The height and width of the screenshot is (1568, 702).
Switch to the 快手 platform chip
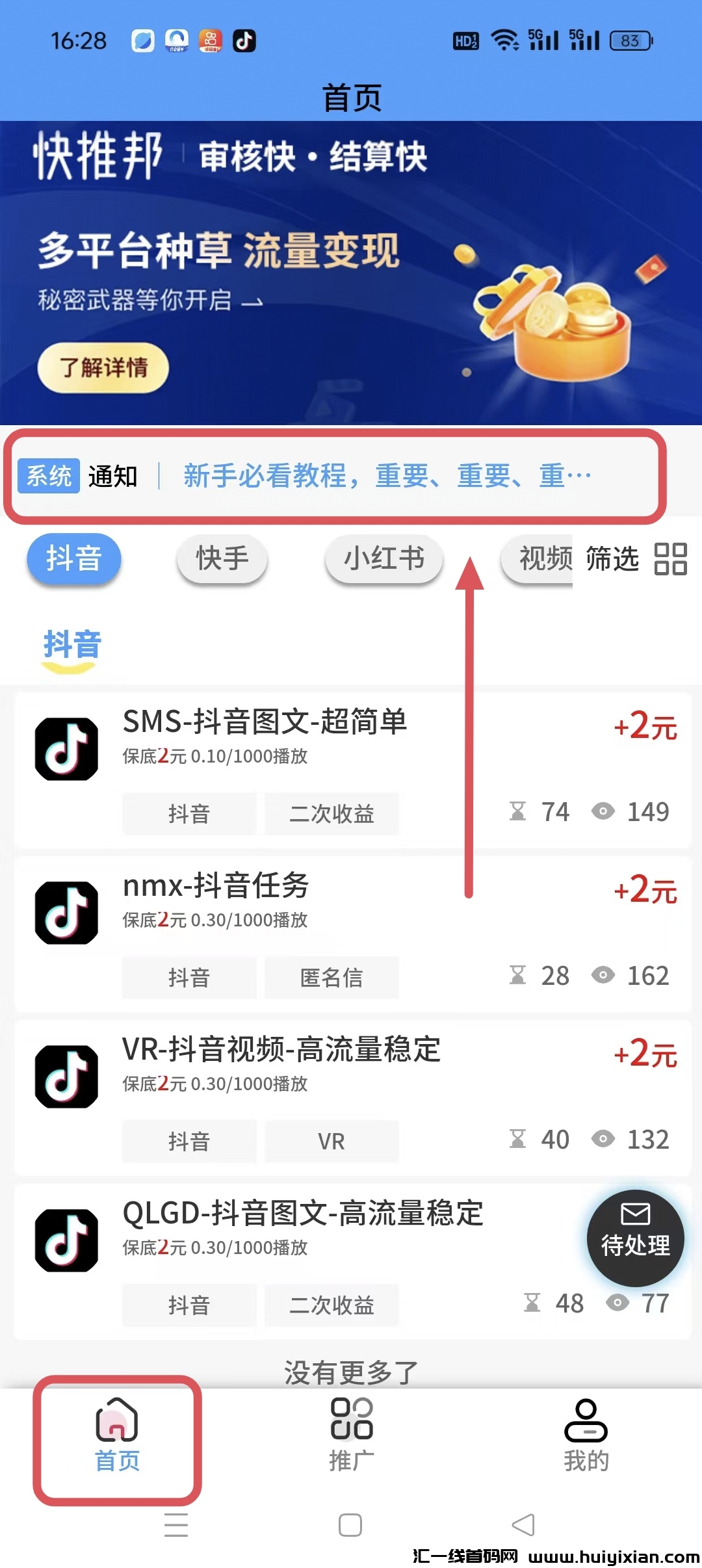click(x=222, y=558)
